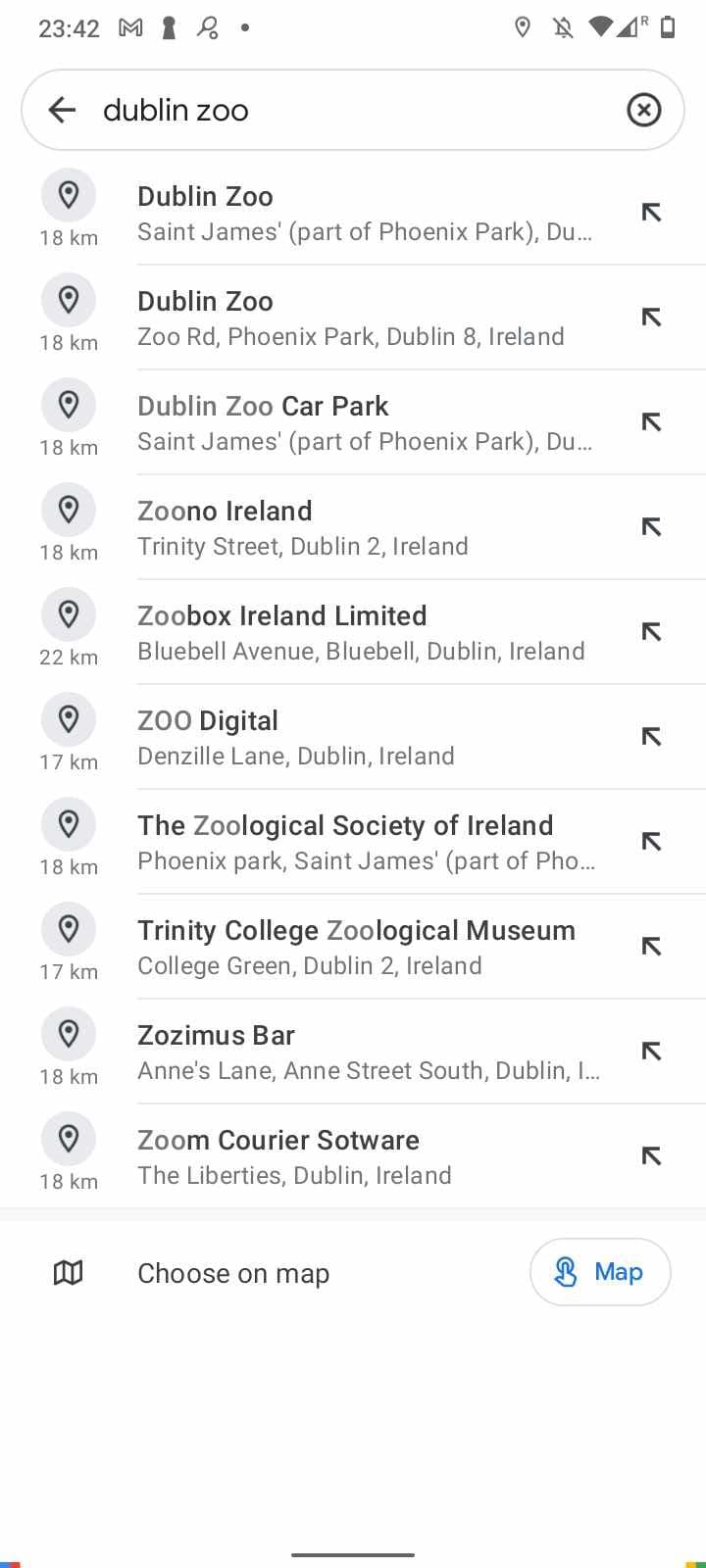Viewport: 706px width, 1568px height.
Task: Clear the search text with the X icon
Action: coord(643,110)
